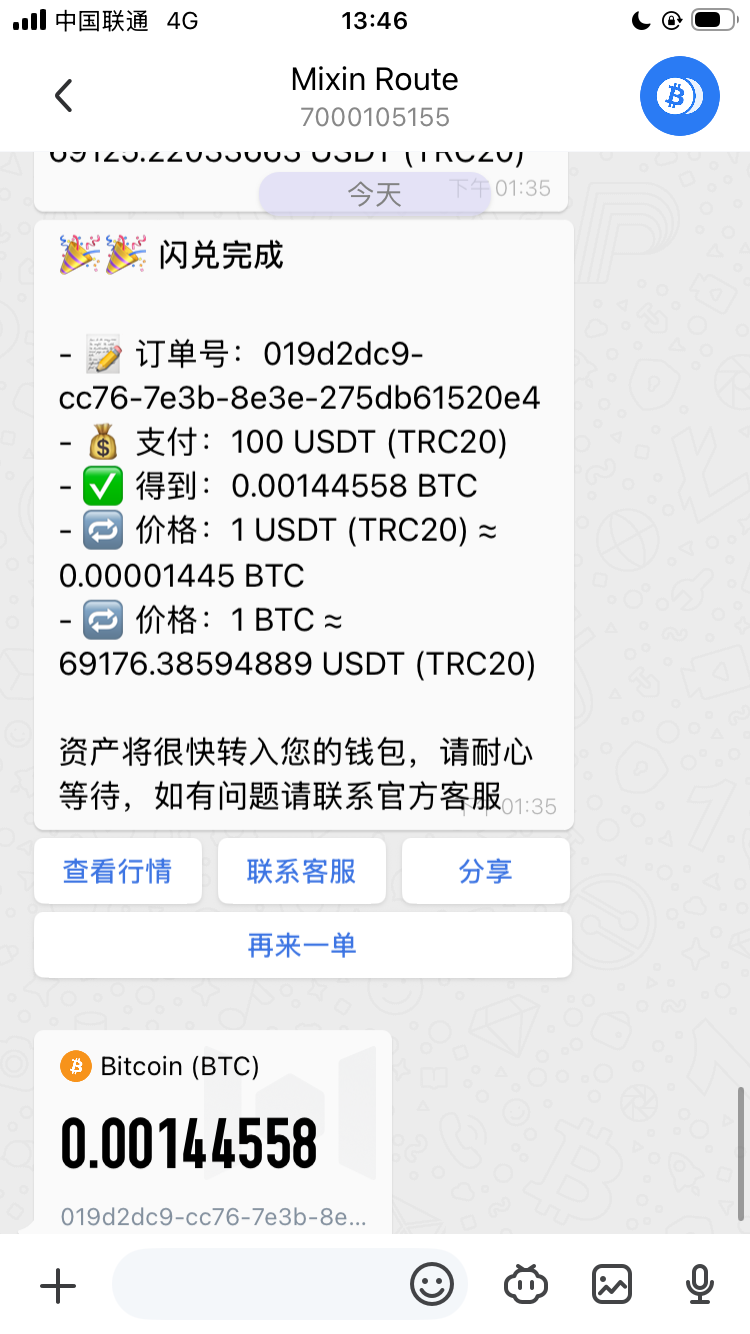Choose a photo from the gallery icon

coord(612,1285)
